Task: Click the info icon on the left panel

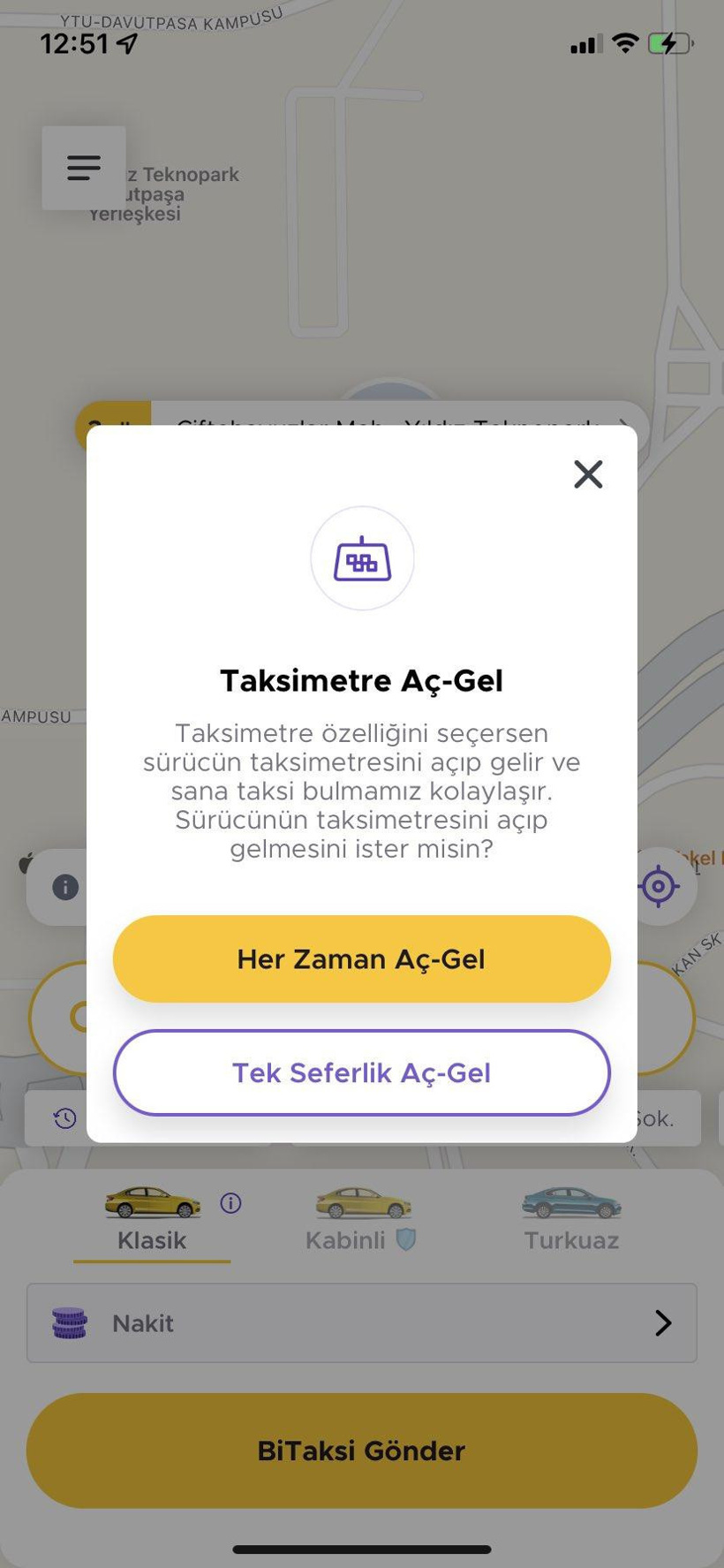Action: pos(64,887)
